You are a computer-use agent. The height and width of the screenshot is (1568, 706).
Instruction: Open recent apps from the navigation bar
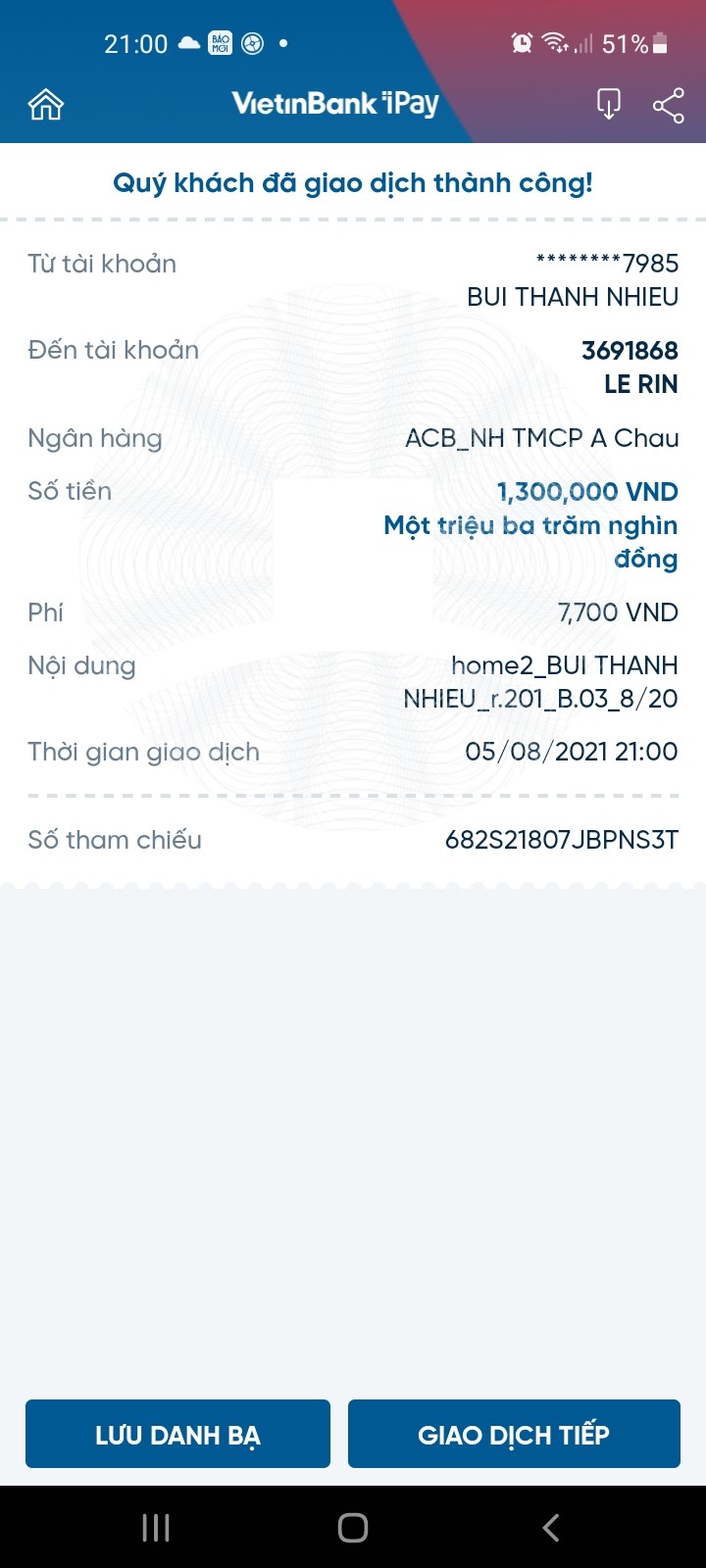156,1527
